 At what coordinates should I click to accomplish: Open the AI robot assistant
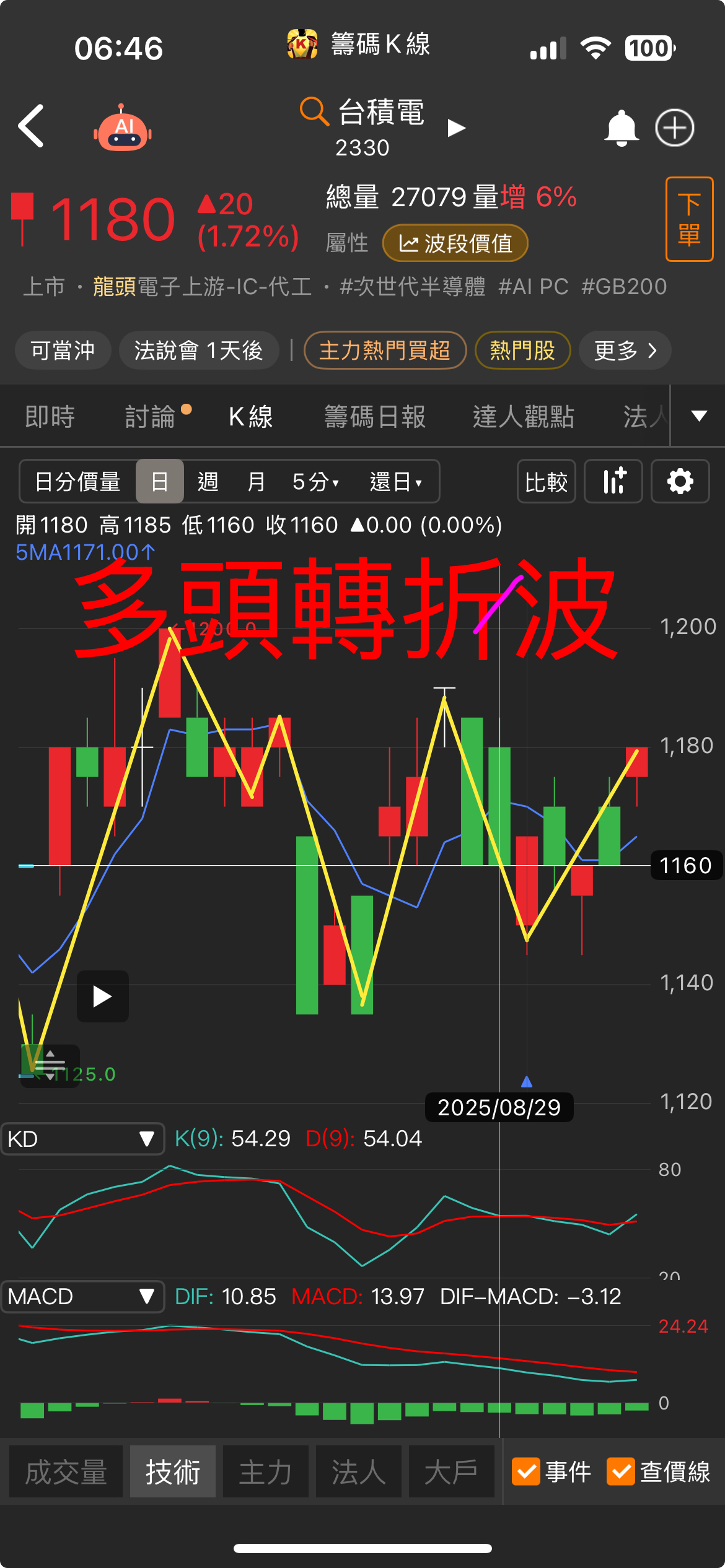[x=123, y=128]
